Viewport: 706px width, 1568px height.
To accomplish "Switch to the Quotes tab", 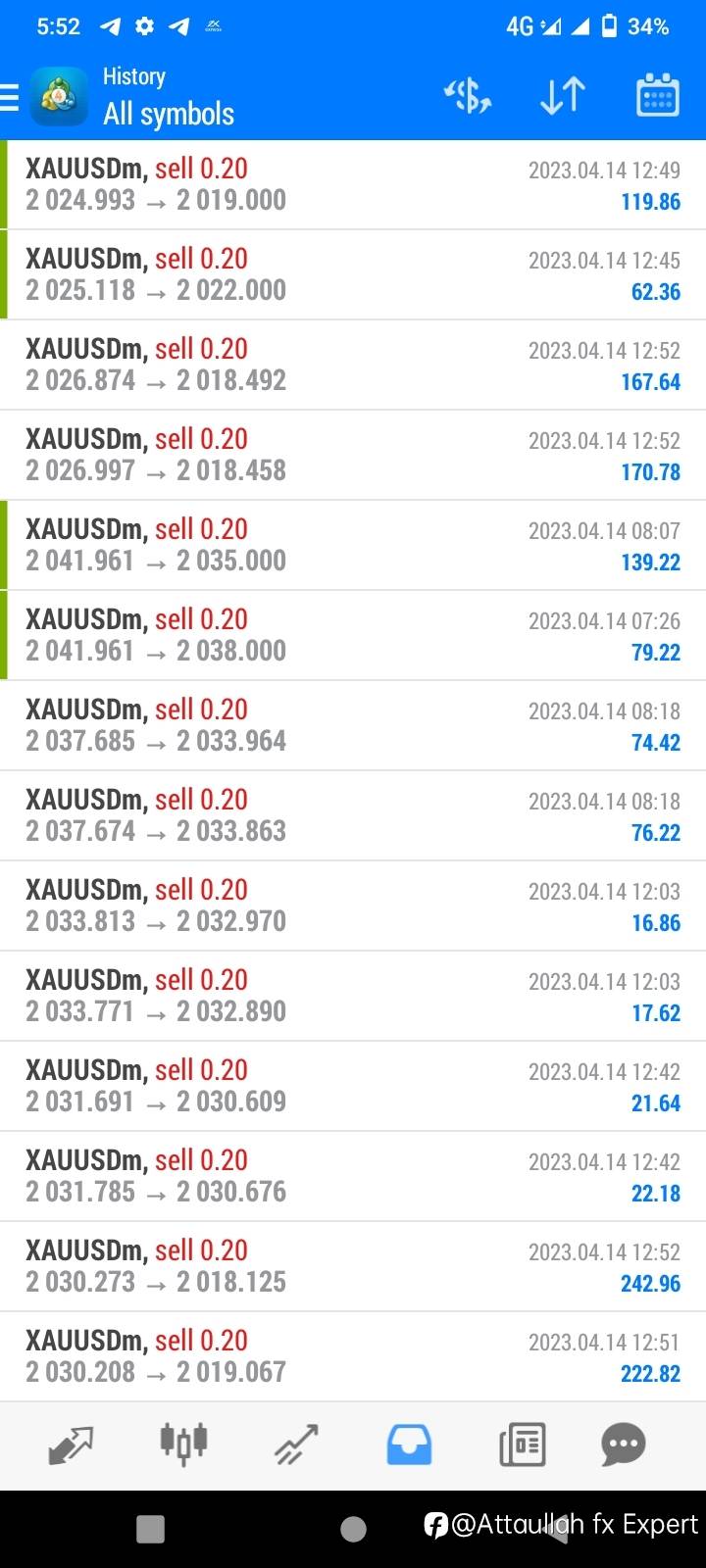I will (71, 1445).
